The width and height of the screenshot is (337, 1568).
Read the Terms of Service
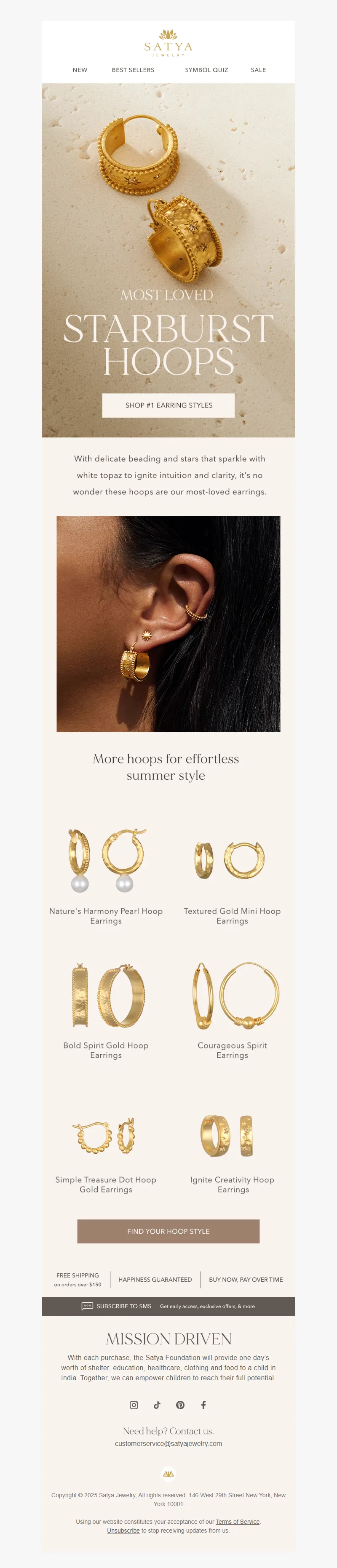coord(237,1522)
